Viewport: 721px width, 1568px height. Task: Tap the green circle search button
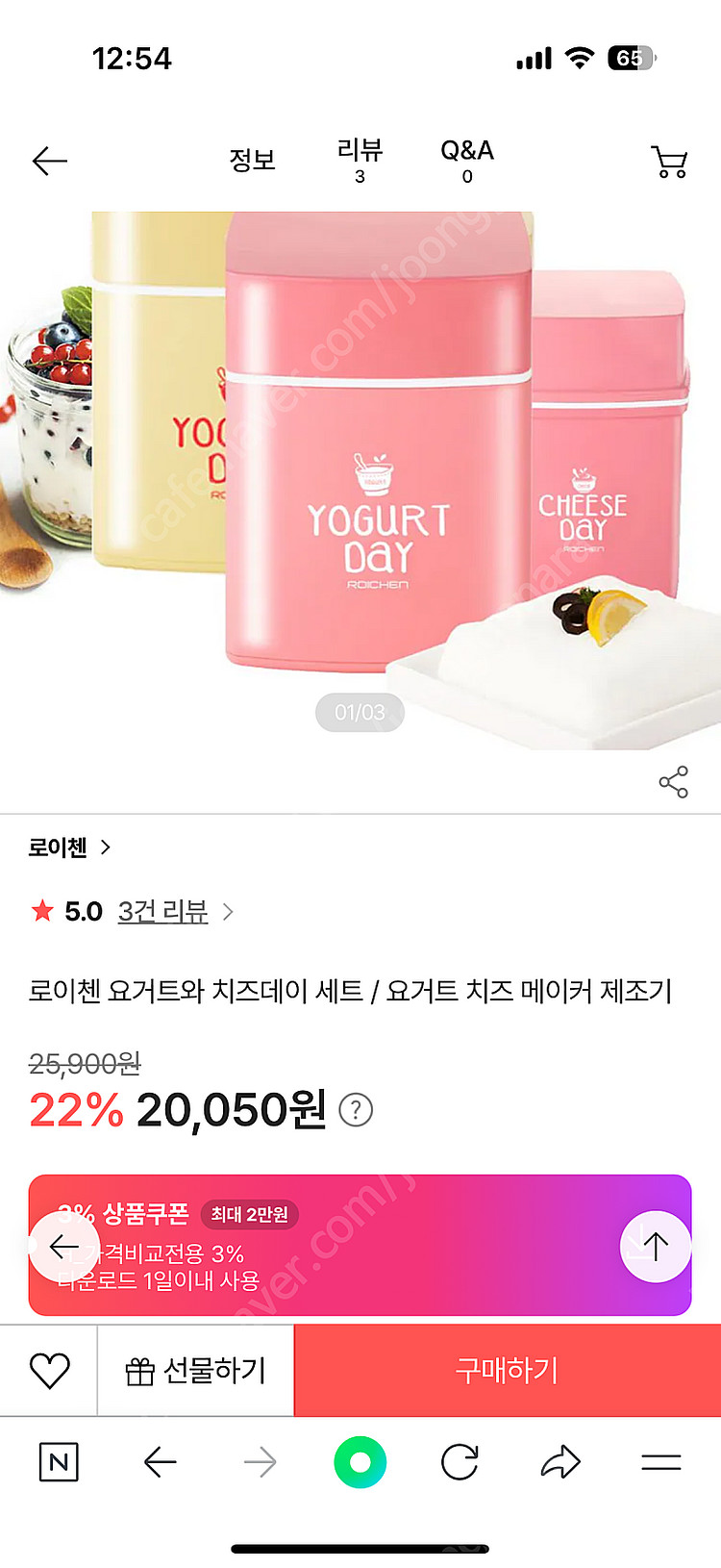pos(360,1462)
